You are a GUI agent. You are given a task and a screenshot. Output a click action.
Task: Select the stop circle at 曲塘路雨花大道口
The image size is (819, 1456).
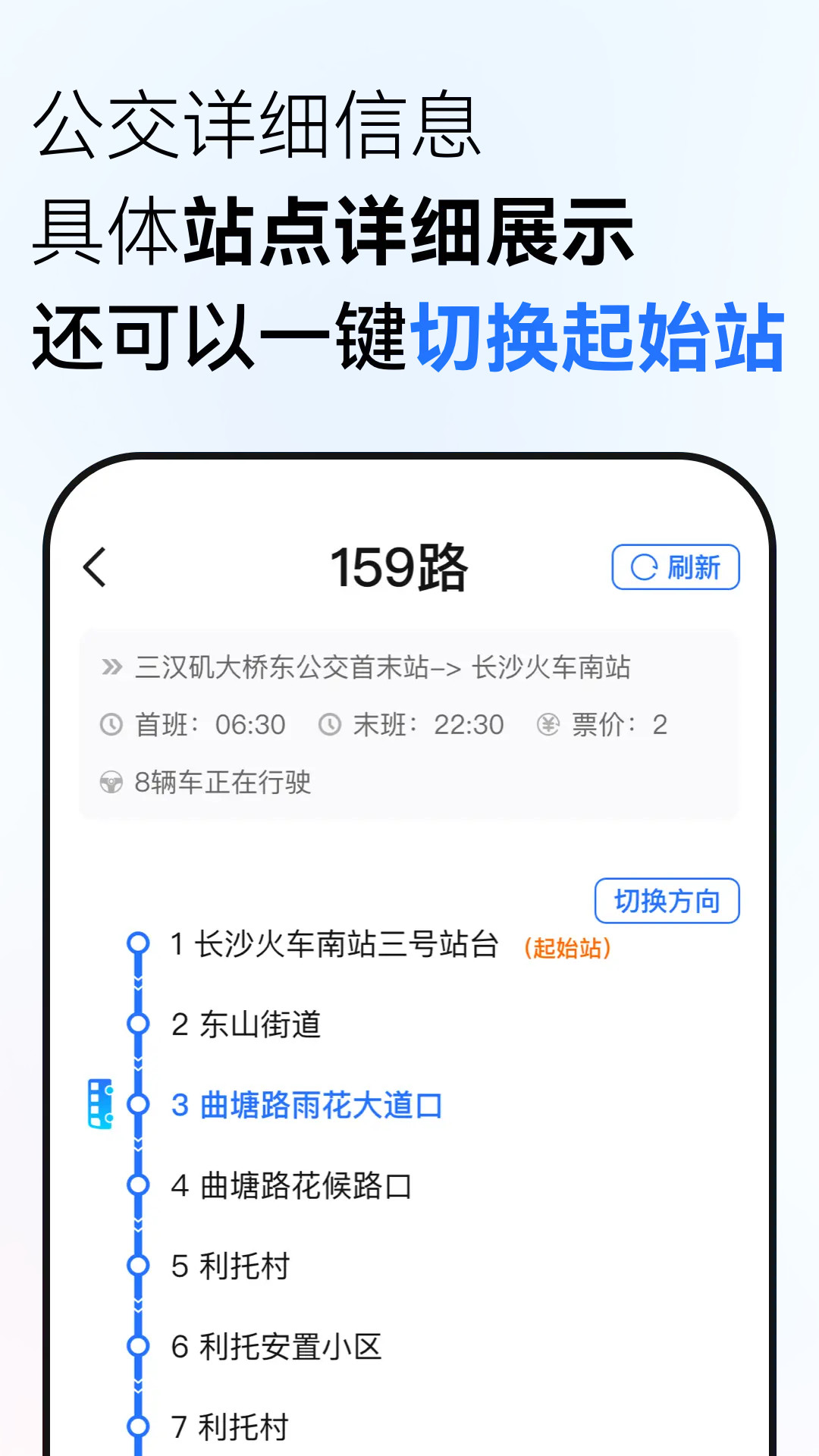coord(137,1105)
